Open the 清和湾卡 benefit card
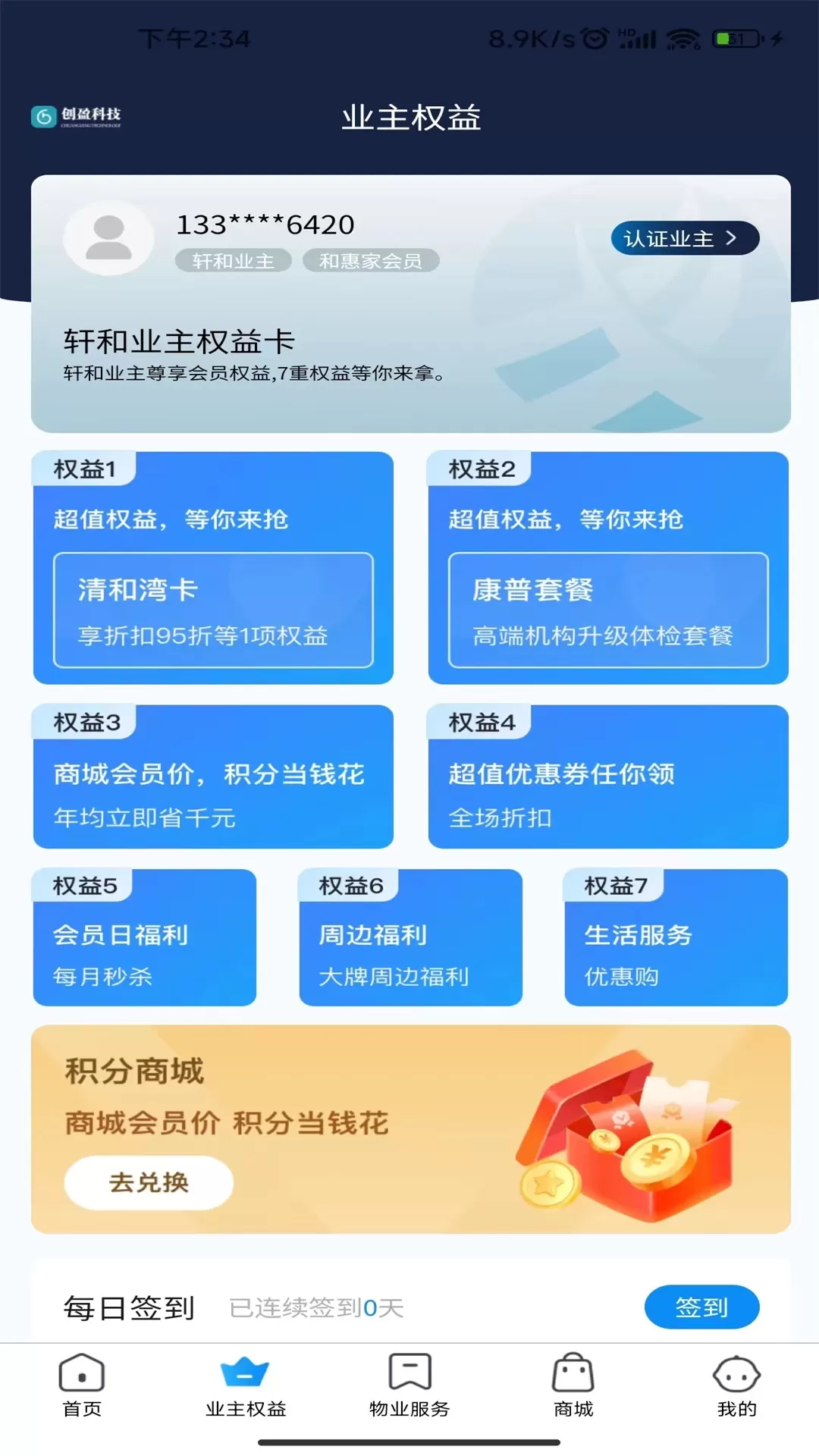Image resolution: width=819 pixels, height=1456 pixels. point(213,610)
